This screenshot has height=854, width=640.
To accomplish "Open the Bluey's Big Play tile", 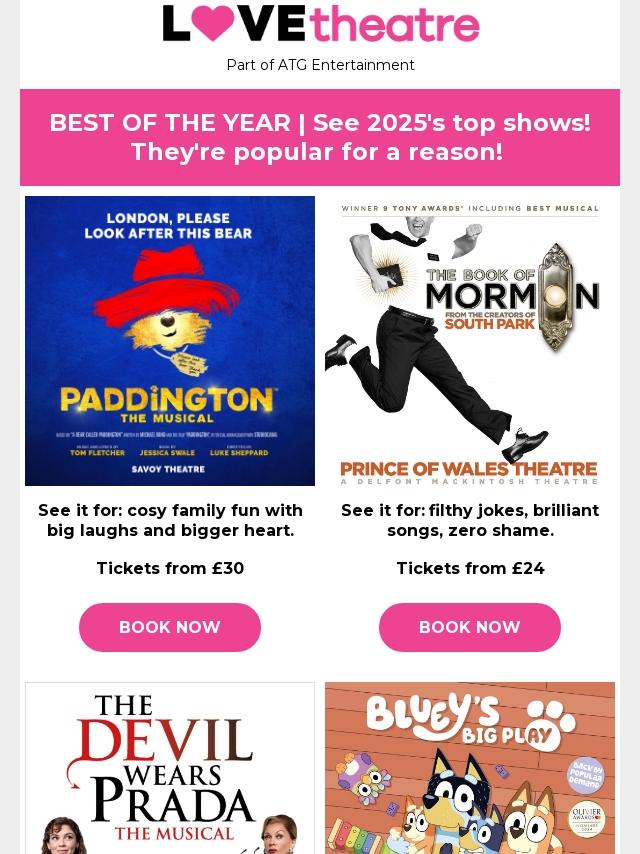I will (470, 768).
